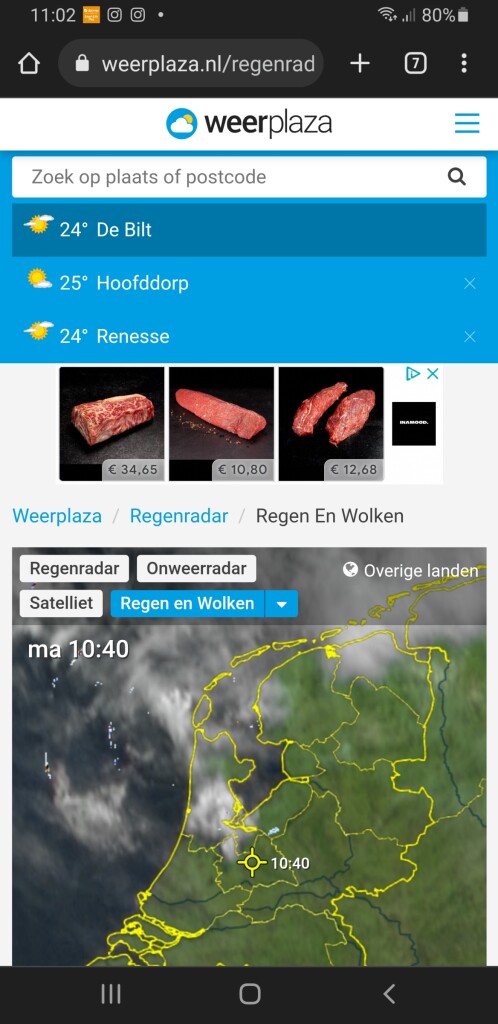Tap the place or postcode search field

(x=228, y=177)
